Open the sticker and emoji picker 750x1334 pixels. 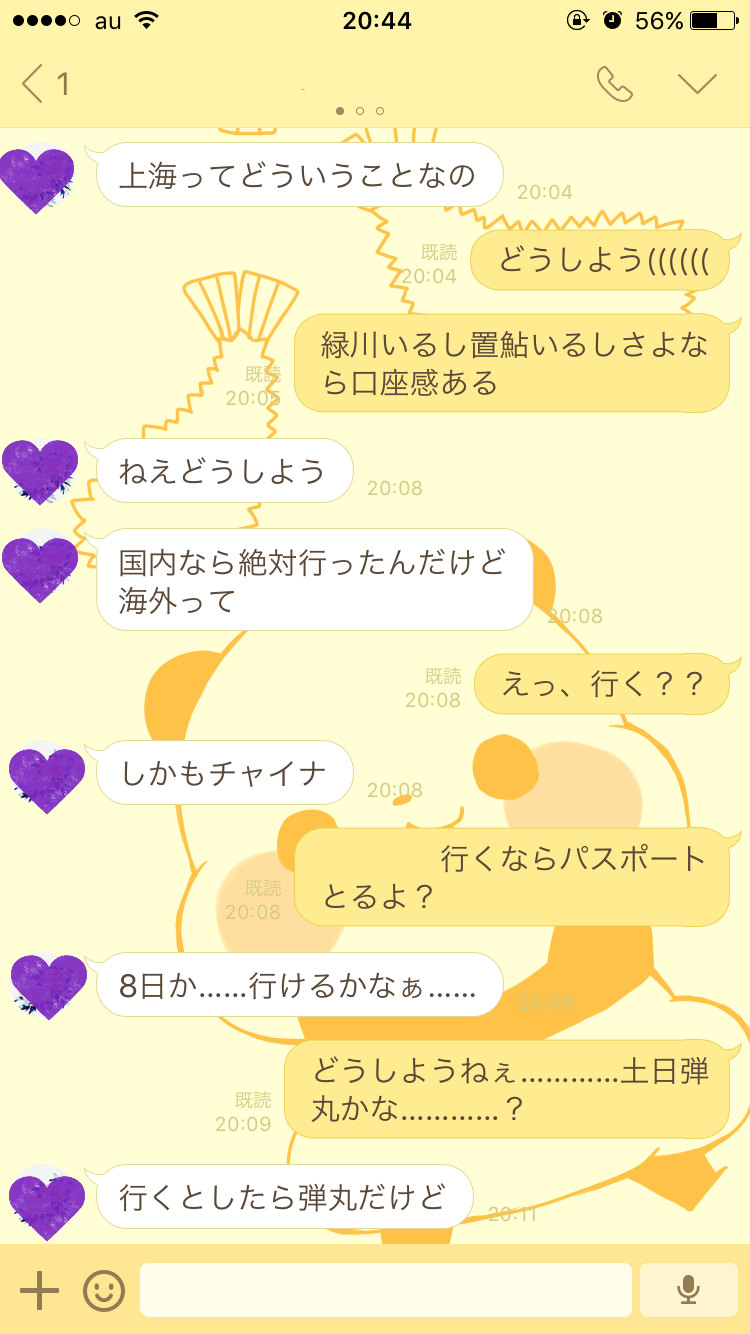coord(104,1290)
